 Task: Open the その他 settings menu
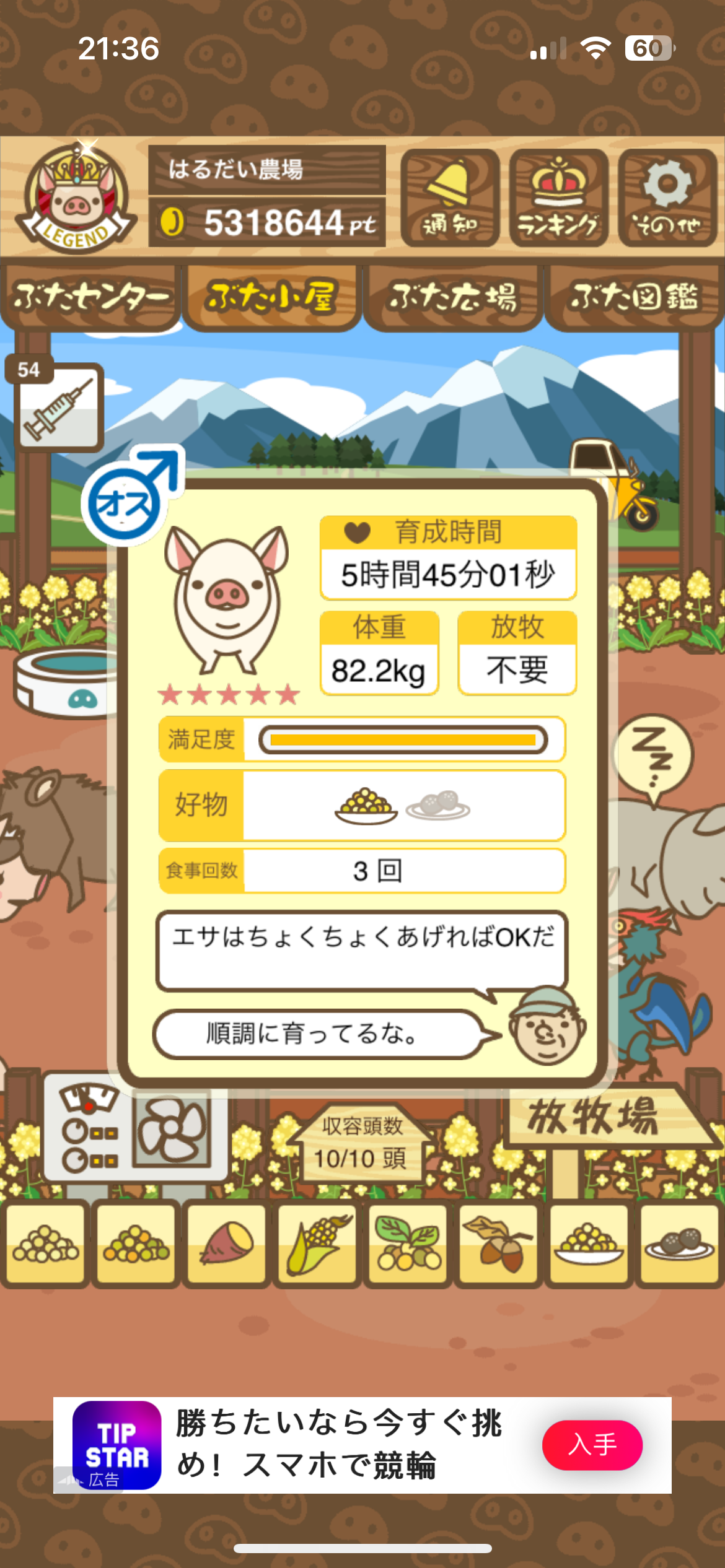(x=667, y=198)
